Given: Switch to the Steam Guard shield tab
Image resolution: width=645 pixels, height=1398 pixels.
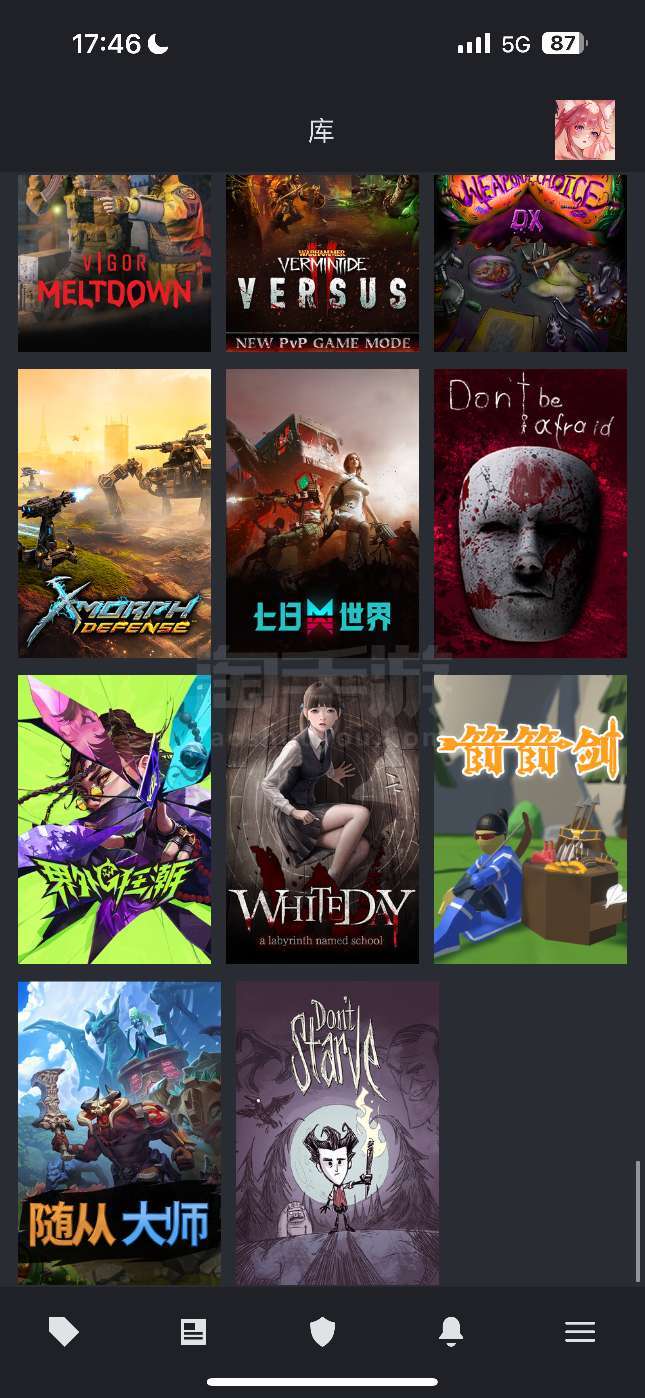Looking at the screenshot, I should [x=322, y=1332].
